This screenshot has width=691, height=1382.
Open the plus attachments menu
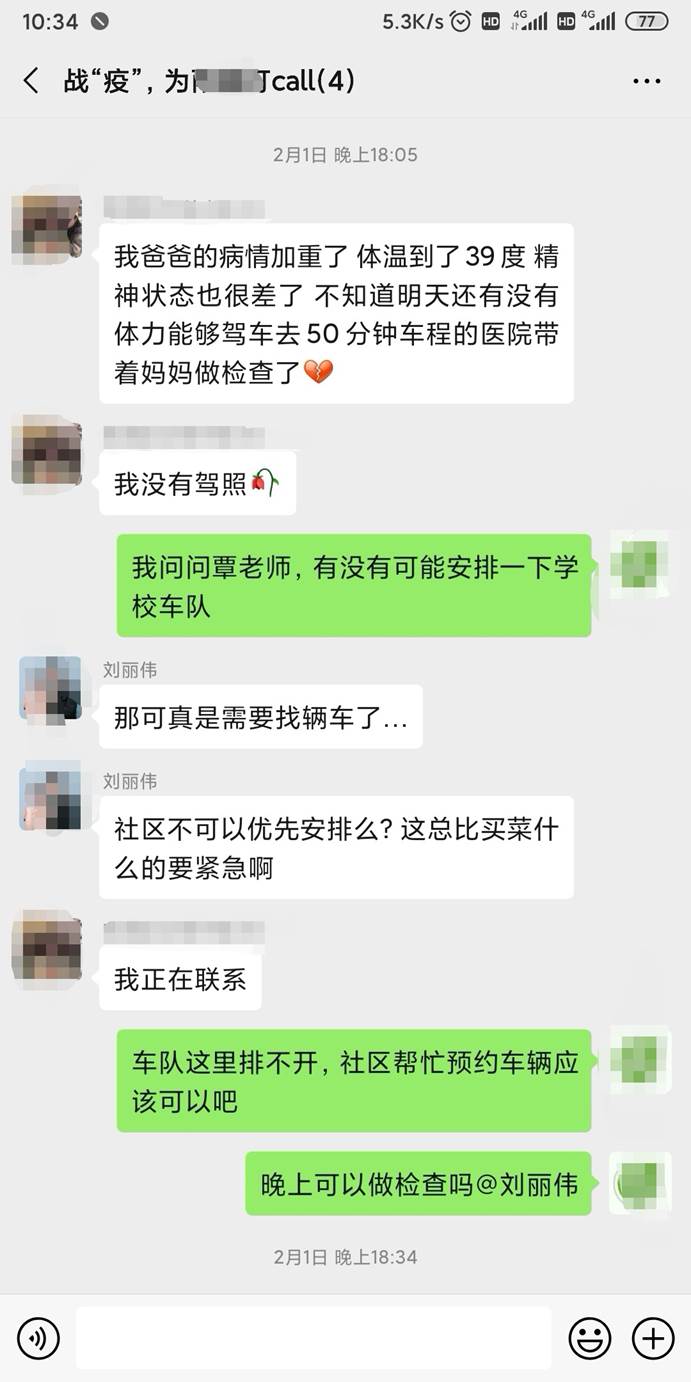coord(653,1337)
